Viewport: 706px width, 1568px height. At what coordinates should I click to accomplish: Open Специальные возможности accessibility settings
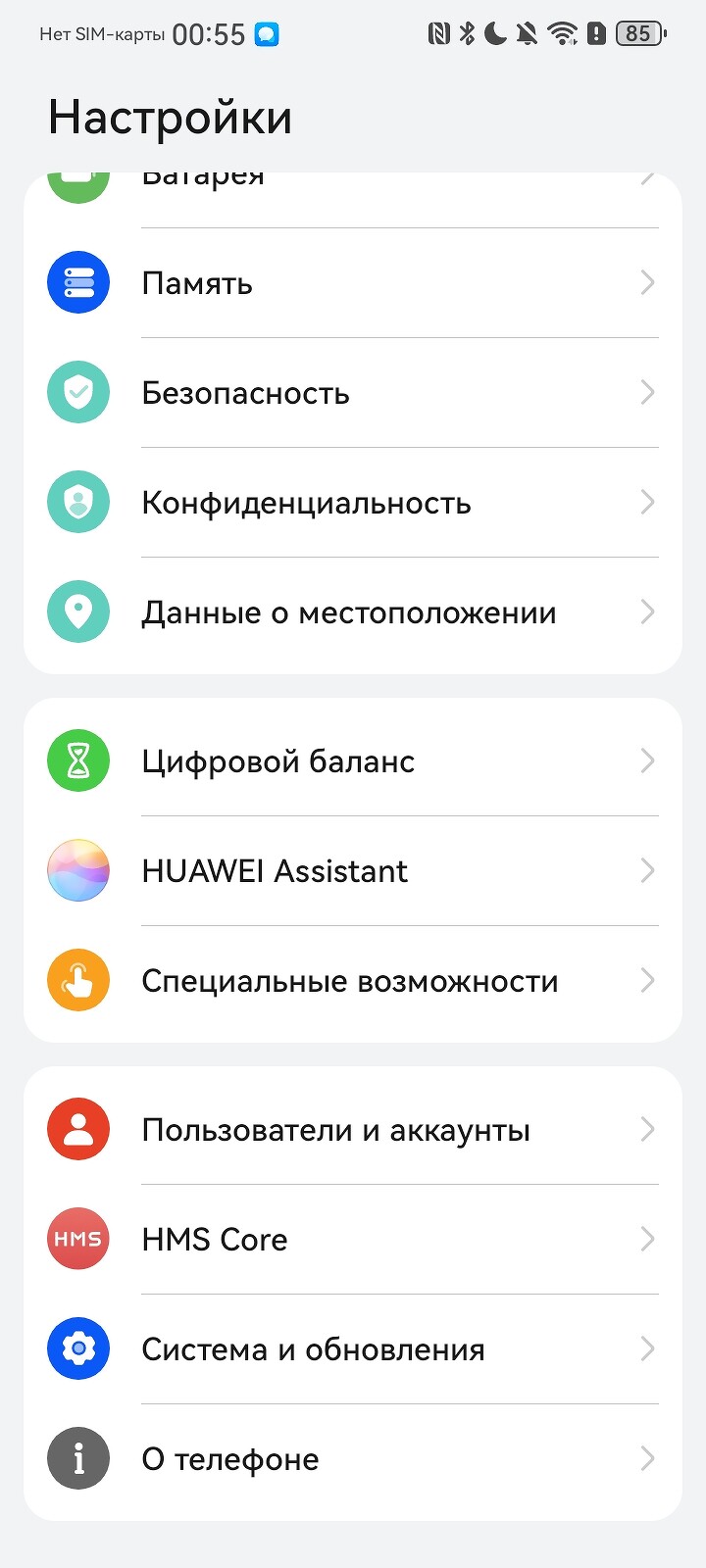point(353,981)
